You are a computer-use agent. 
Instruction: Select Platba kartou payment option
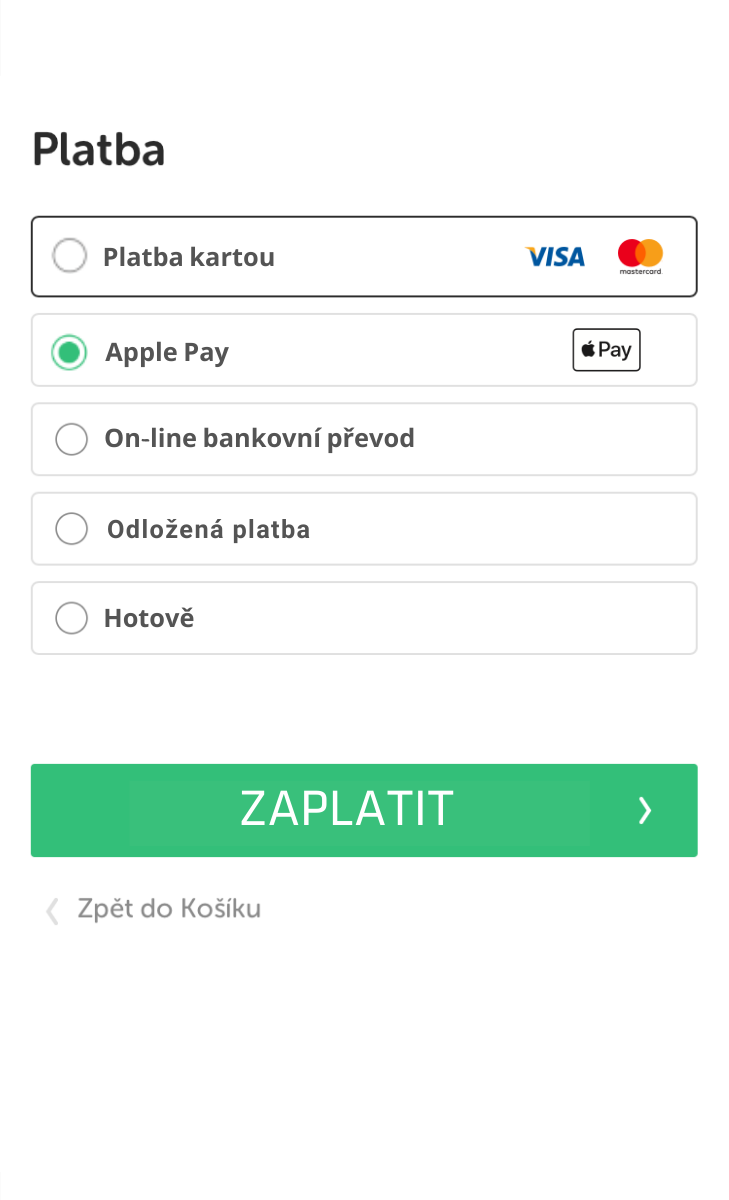coord(70,256)
